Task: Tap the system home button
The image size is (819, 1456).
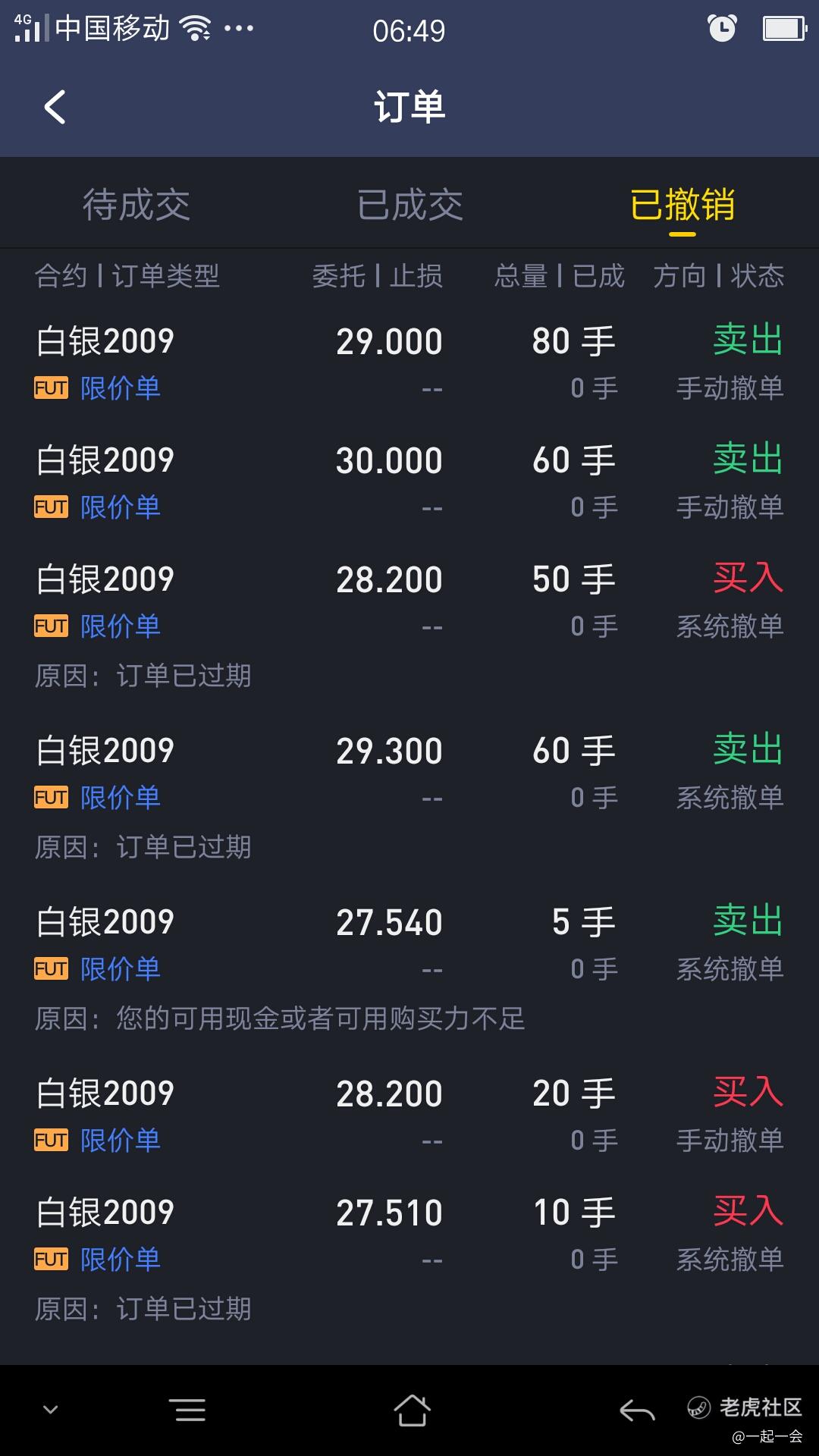Action: pos(412,1410)
